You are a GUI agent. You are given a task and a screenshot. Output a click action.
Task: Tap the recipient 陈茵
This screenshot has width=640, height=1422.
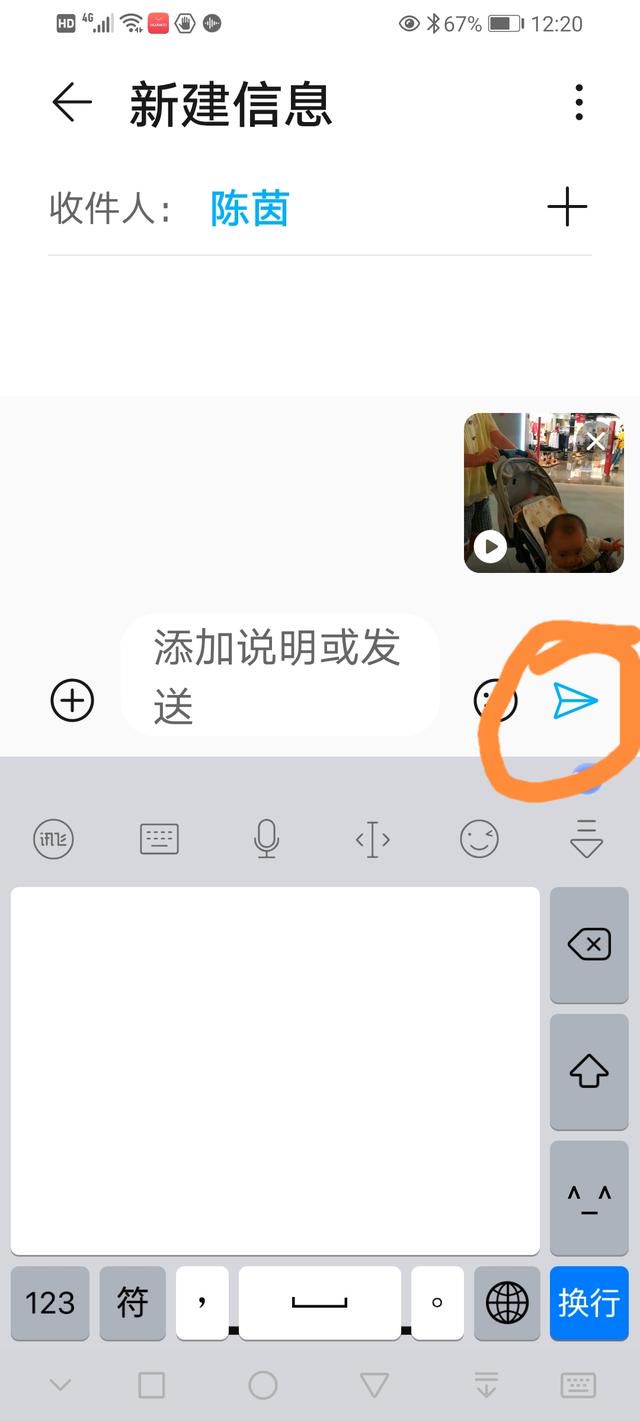(x=249, y=208)
